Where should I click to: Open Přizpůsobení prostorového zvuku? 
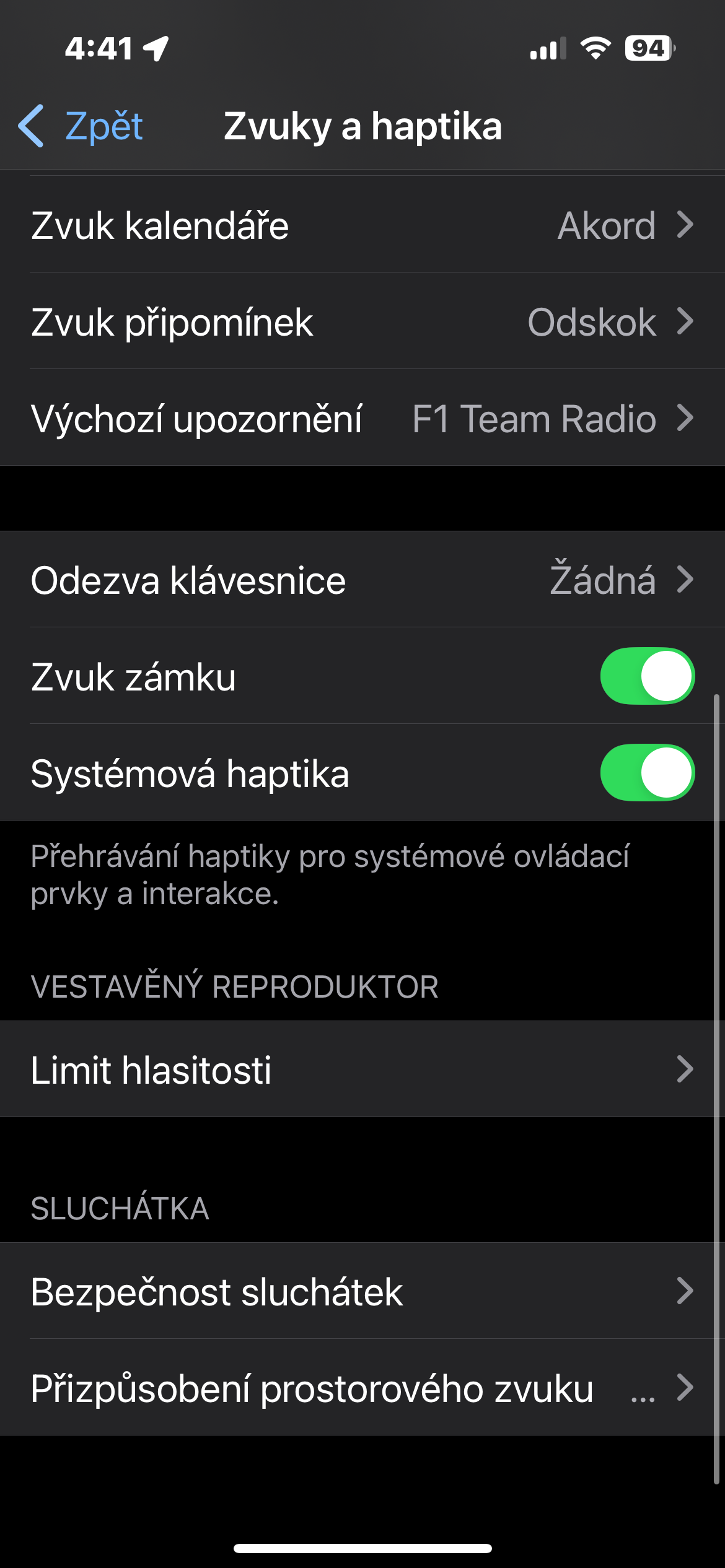[362, 1388]
